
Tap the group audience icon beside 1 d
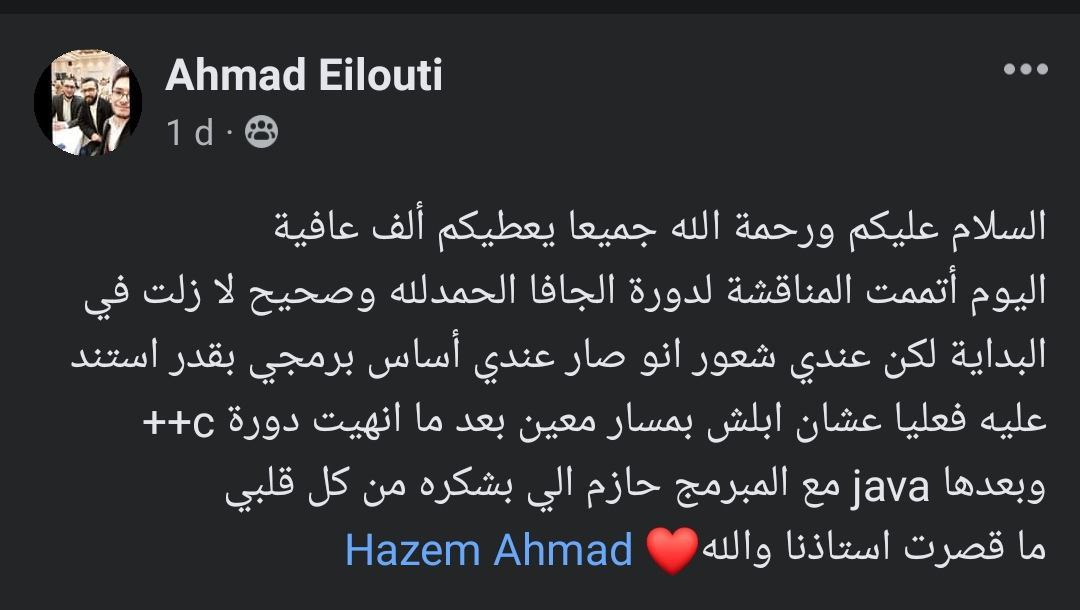click(x=262, y=132)
